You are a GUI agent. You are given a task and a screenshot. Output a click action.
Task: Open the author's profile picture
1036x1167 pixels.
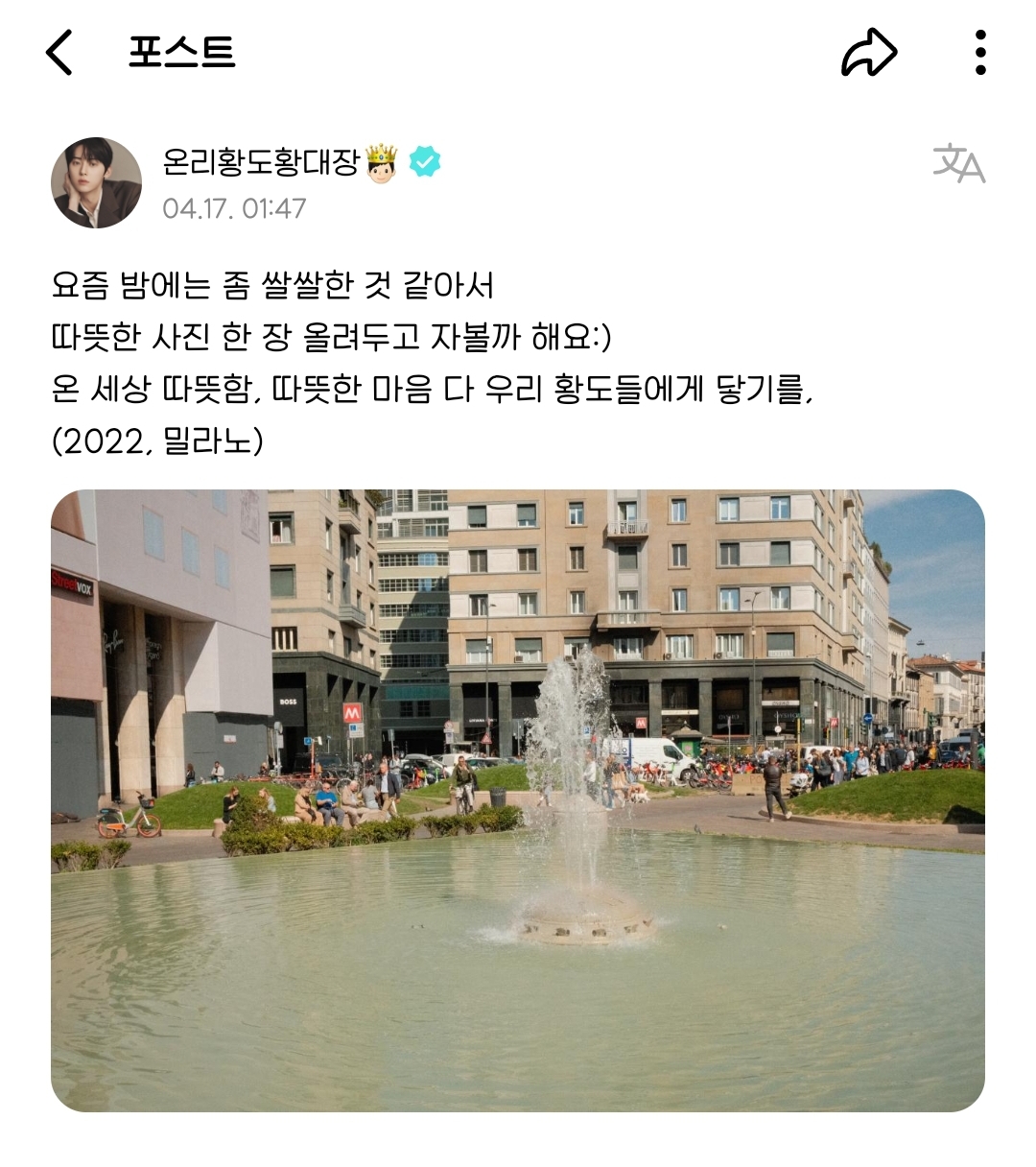tap(96, 182)
